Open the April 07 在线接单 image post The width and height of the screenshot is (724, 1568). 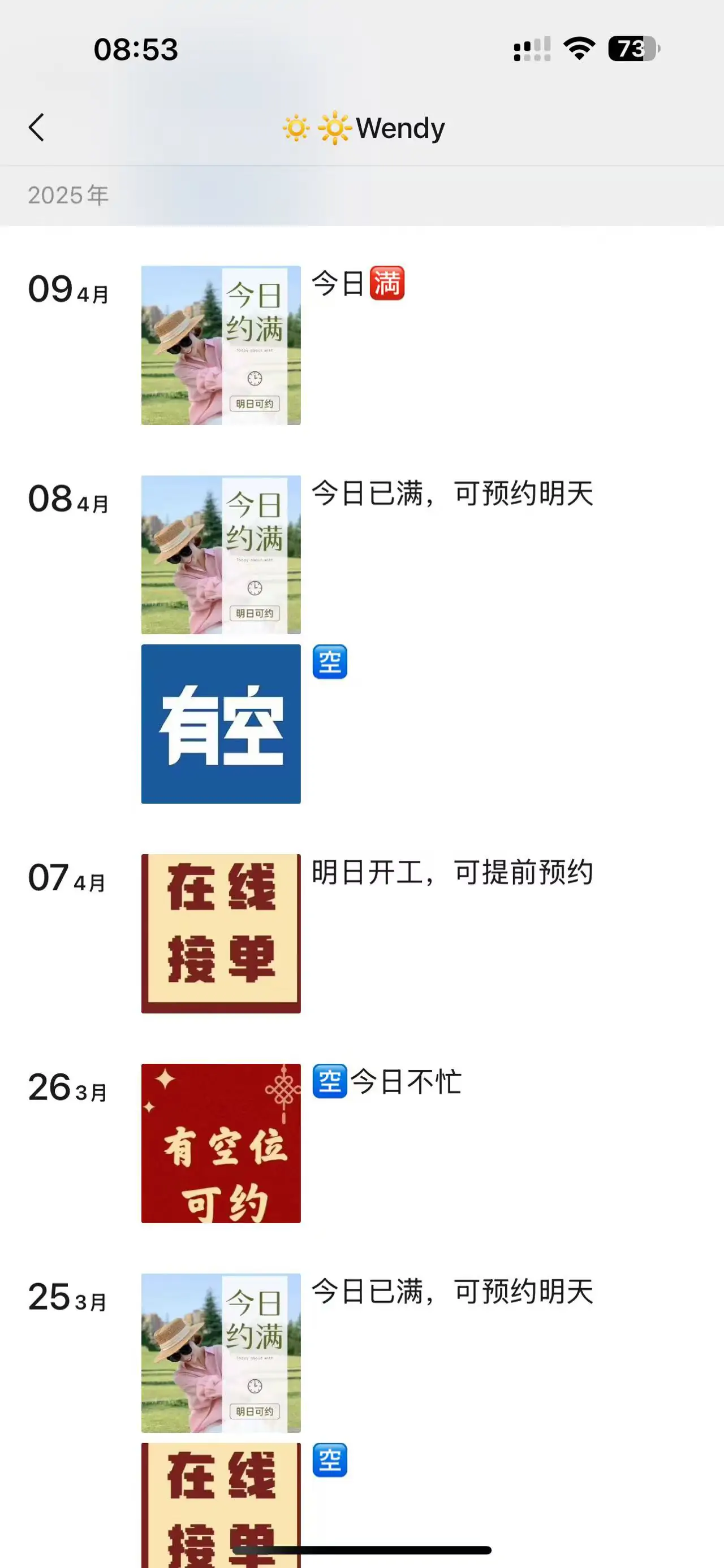[x=221, y=933]
